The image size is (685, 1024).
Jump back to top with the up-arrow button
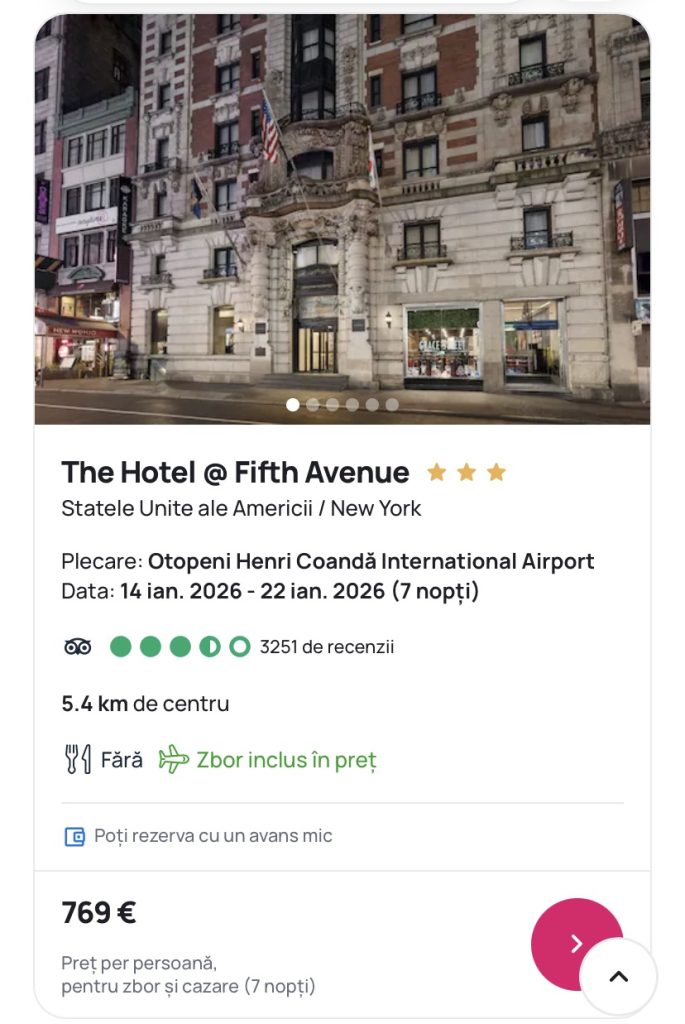(x=619, y=977)
